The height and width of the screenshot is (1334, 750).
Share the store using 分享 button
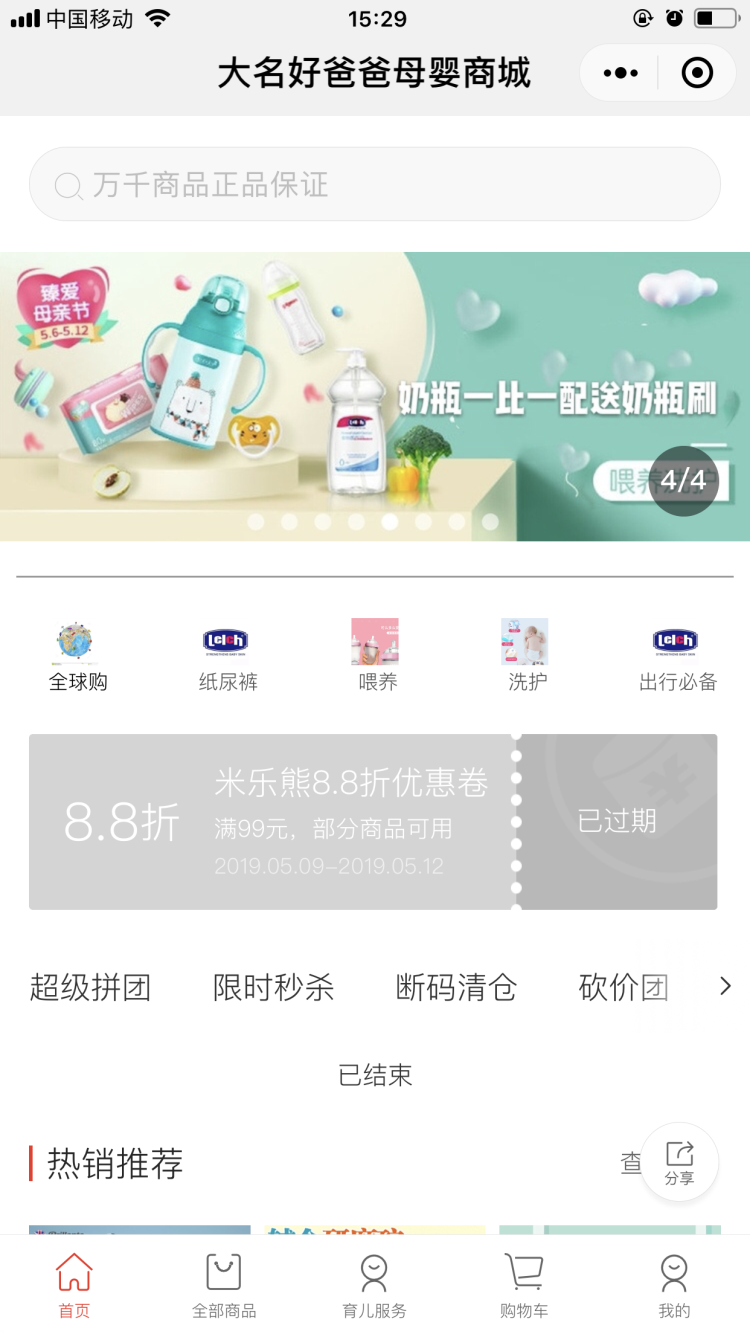pos(679,1162)
